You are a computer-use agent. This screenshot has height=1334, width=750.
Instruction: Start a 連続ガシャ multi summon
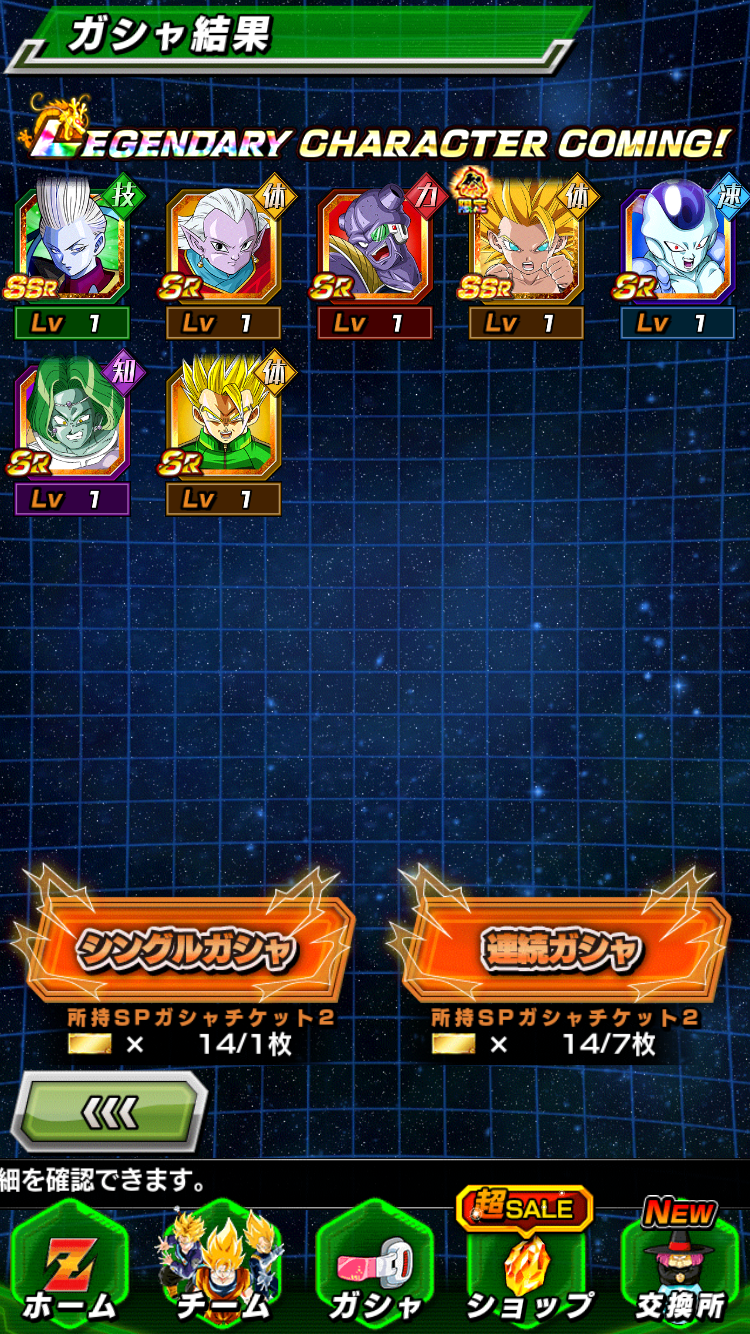tap(563, 949)
